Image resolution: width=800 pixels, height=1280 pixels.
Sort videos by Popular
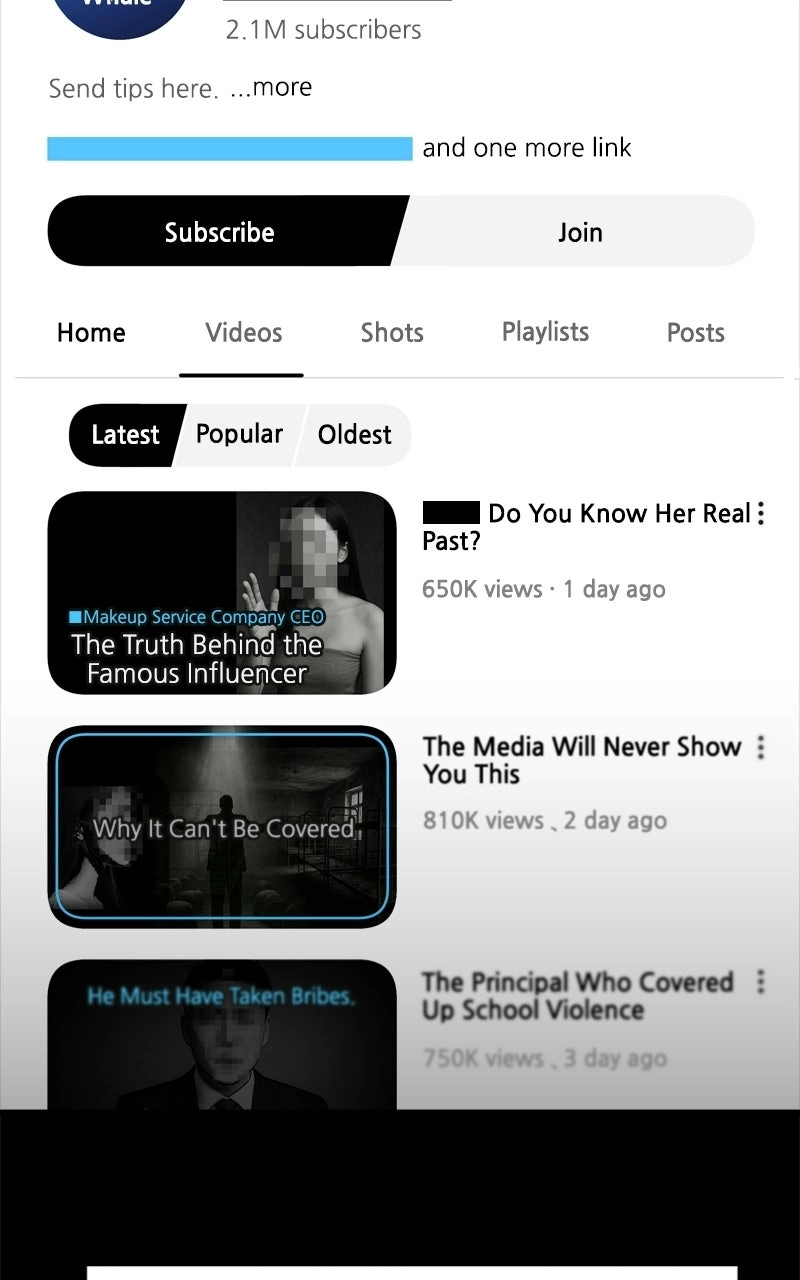[x=239, y=434]
